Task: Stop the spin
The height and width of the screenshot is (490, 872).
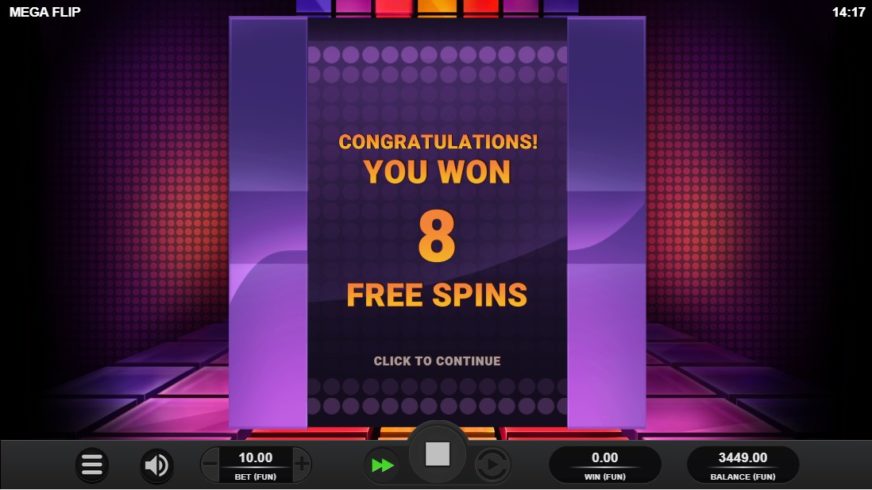Action: click(437, 454)
